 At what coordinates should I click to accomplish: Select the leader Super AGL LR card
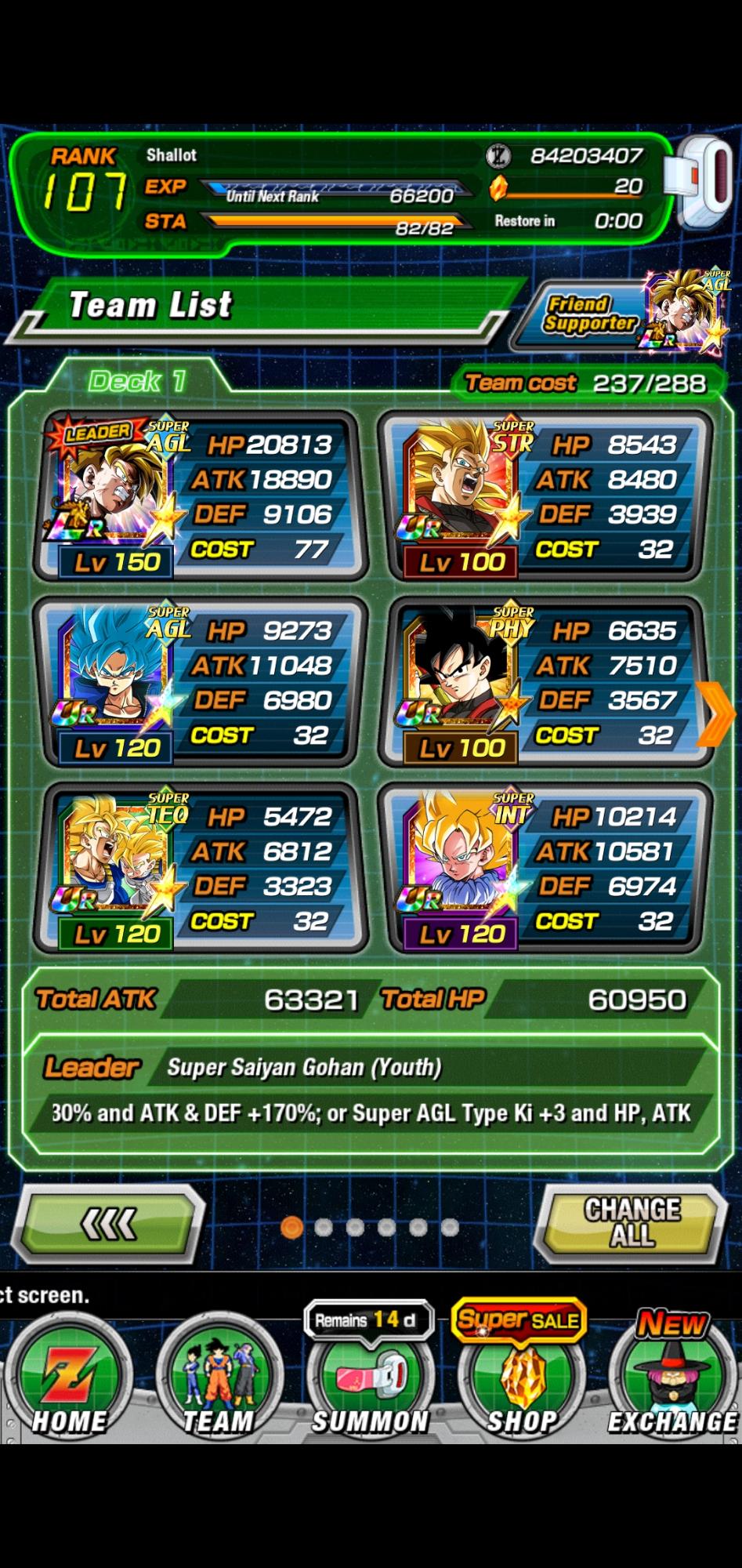pos(200,495)
